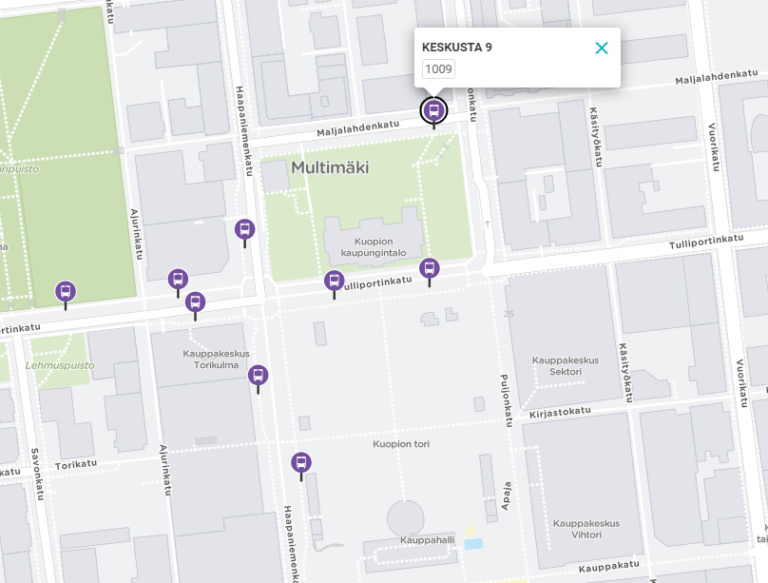Select the bus stop on Haapaniemenkatu below Maljalahdenkatu

tap(245, 230)
